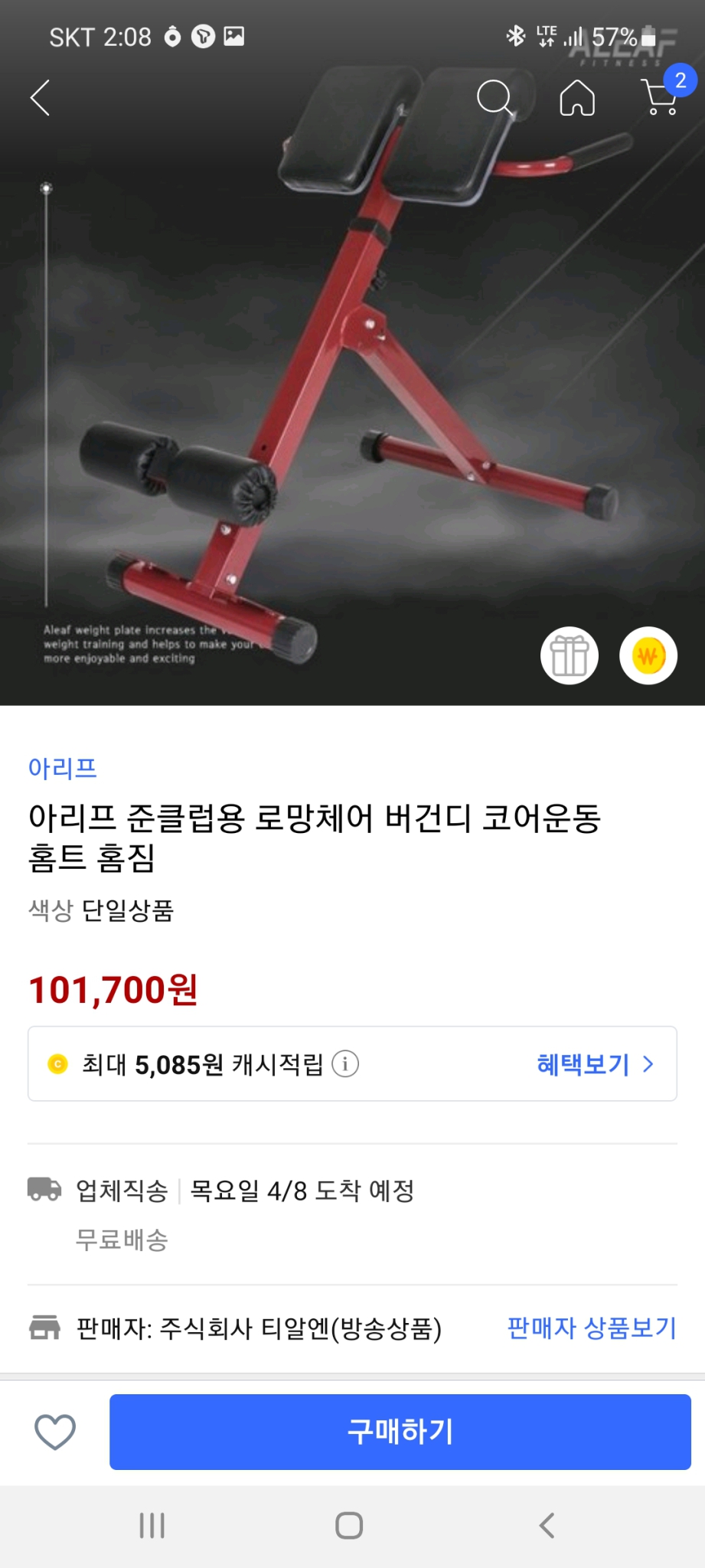705x1568 pixels.
Task: Tap the info icon beside 캐시적립
Action: coord(345,1064)
